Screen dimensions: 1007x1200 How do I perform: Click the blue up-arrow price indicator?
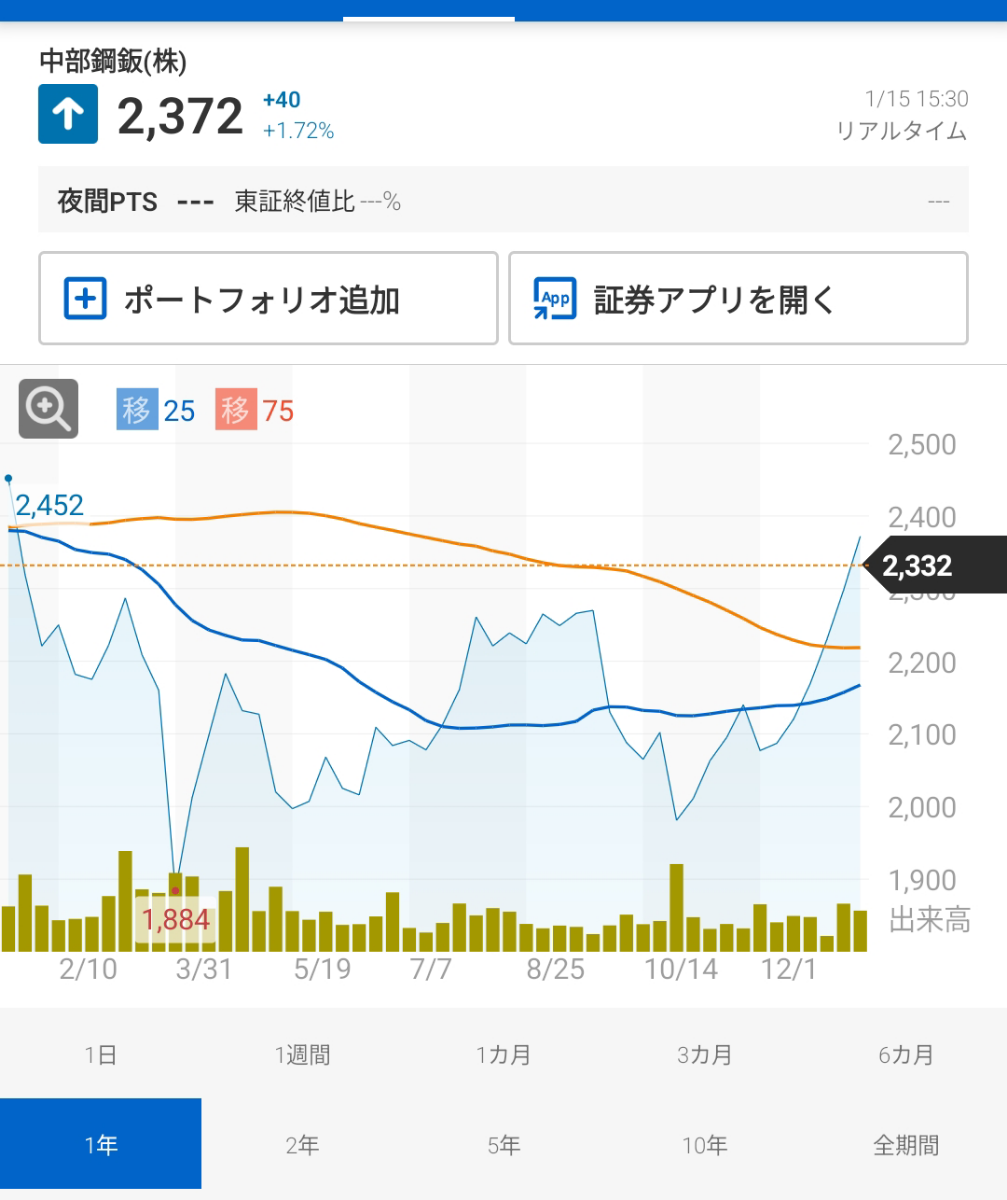pyautogui.click(x=67, y=114)
